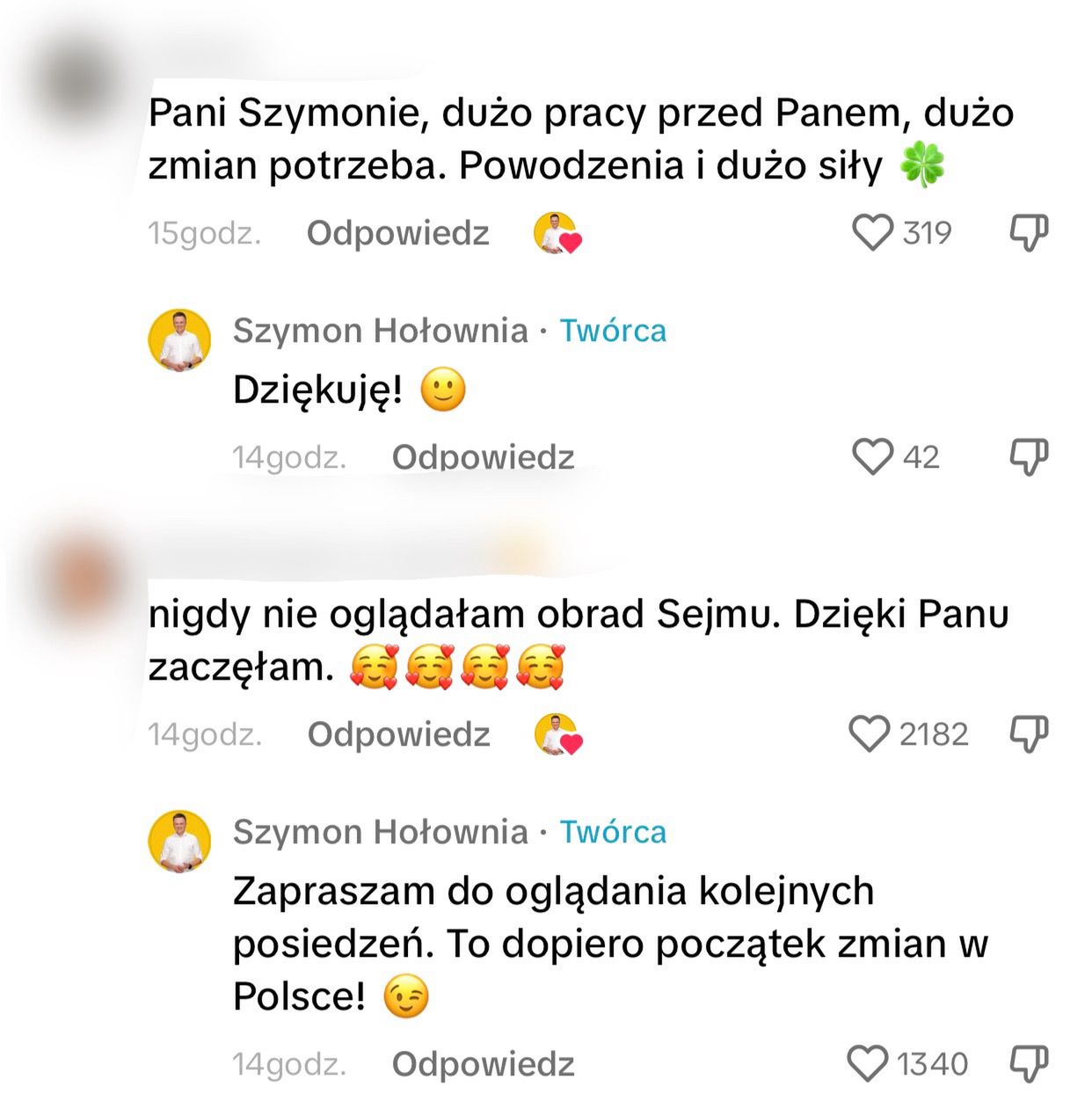Like the reply with 1340 likes
The width and height of the screenshot is (1092, 1109).
[x=868, y=1064]
